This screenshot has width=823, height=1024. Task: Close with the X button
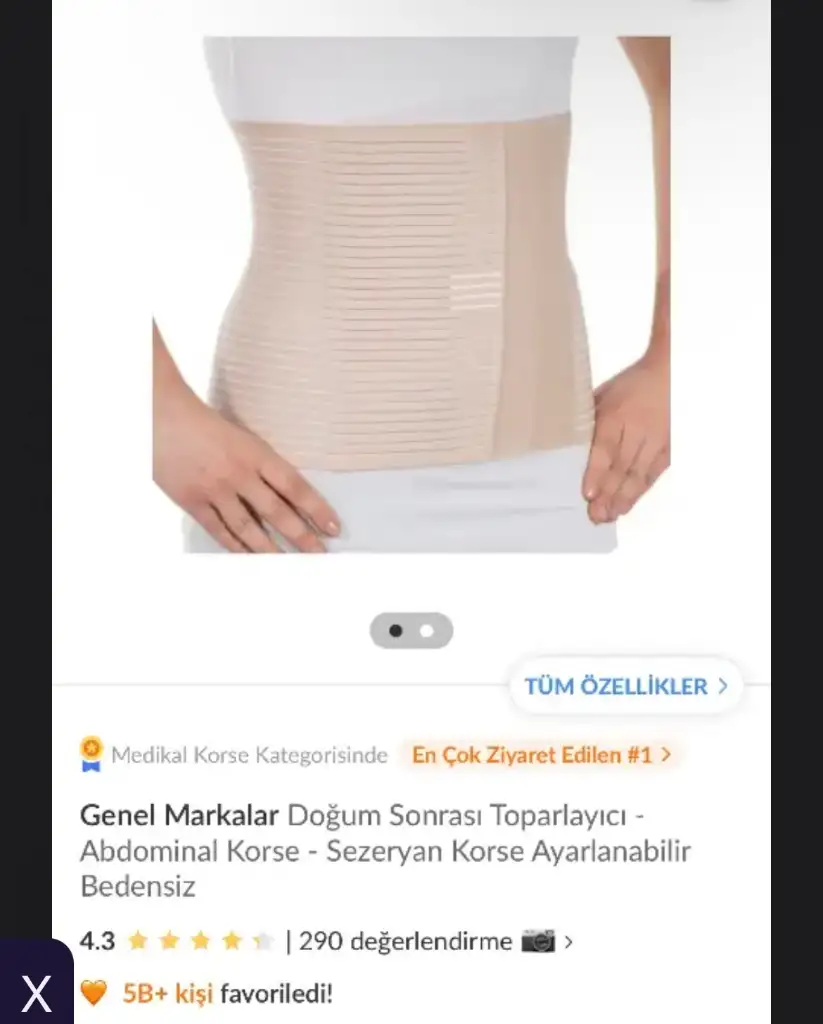(36, 993)
